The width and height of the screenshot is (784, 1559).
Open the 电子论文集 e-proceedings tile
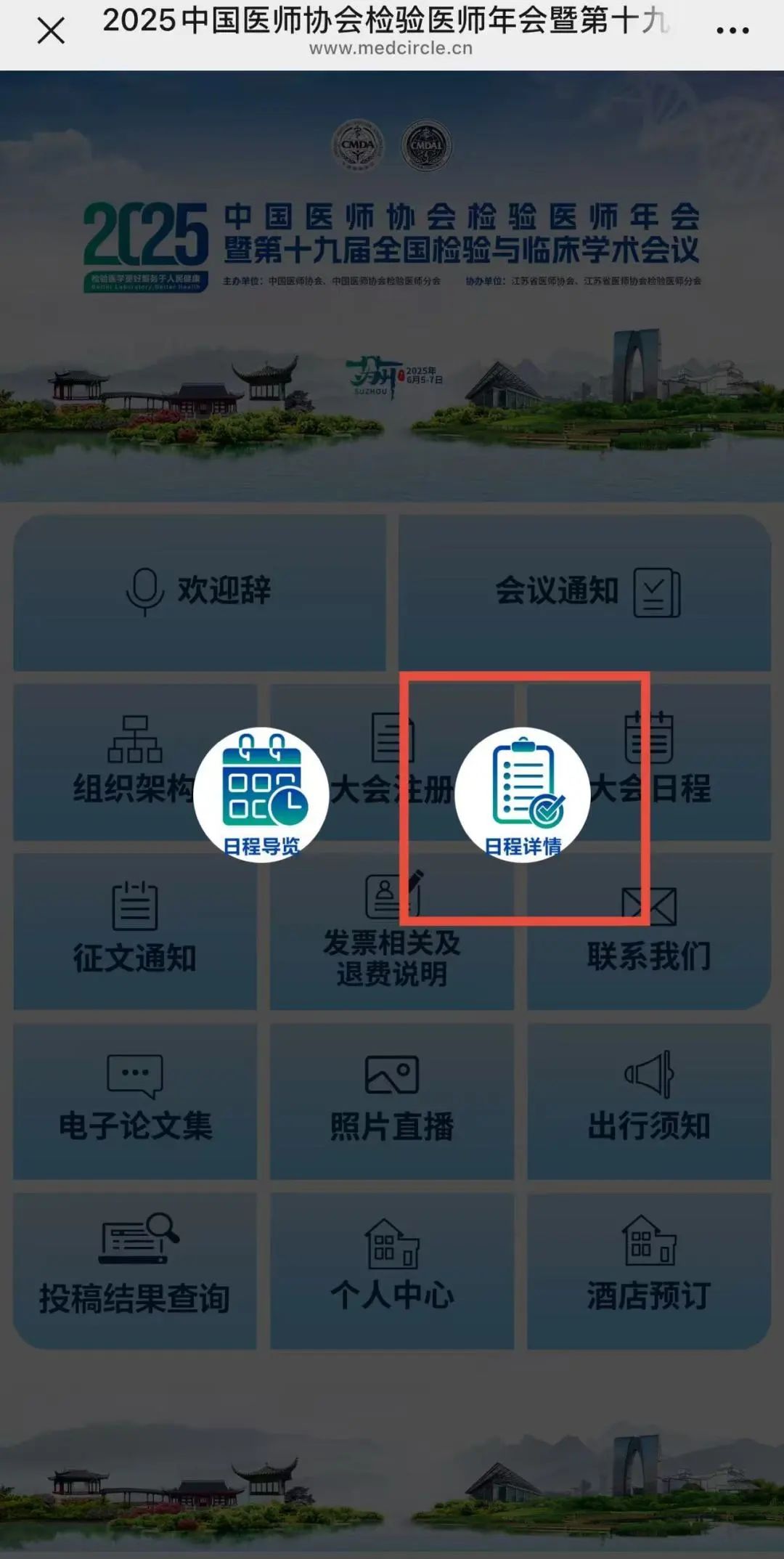click(135, 1102)
